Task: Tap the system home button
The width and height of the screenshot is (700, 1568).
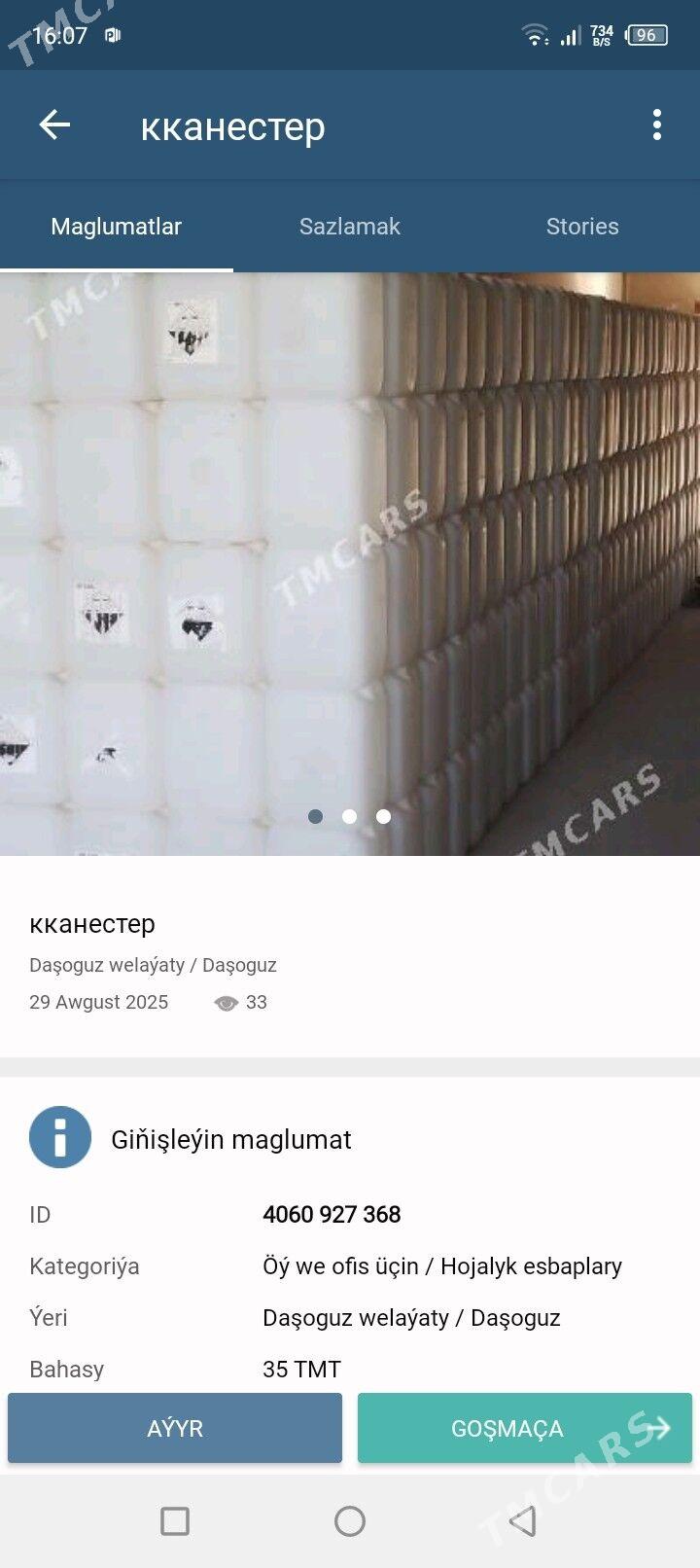Action: click(x=350, y=1521)
